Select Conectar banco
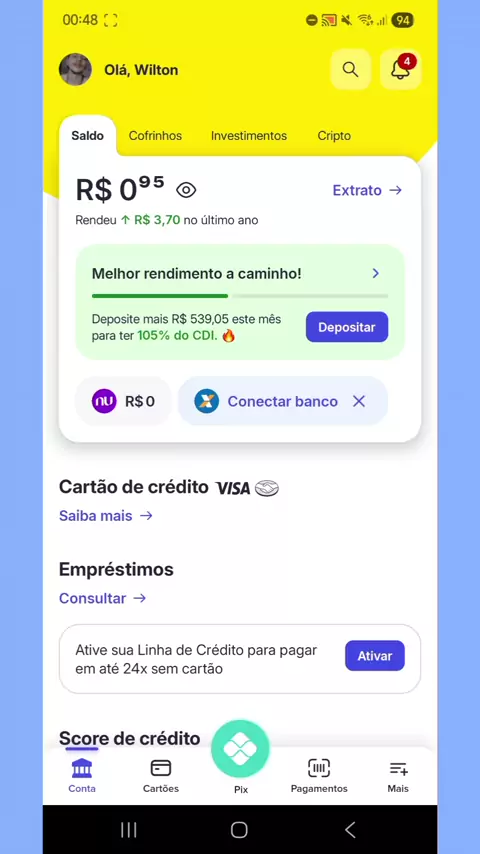The image size is (480, 854). tap(274, 401)
